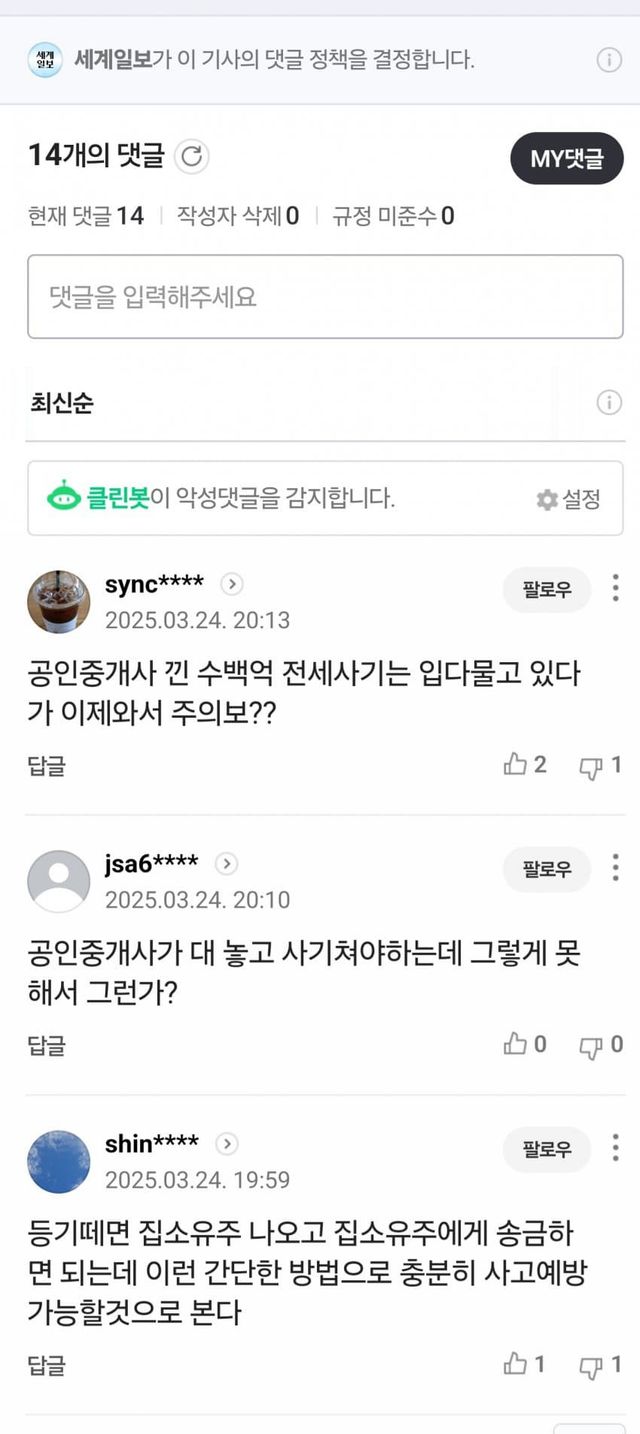Tap the comment input field
Viewport: 640px width, 1434px height.
coord(325,297)
